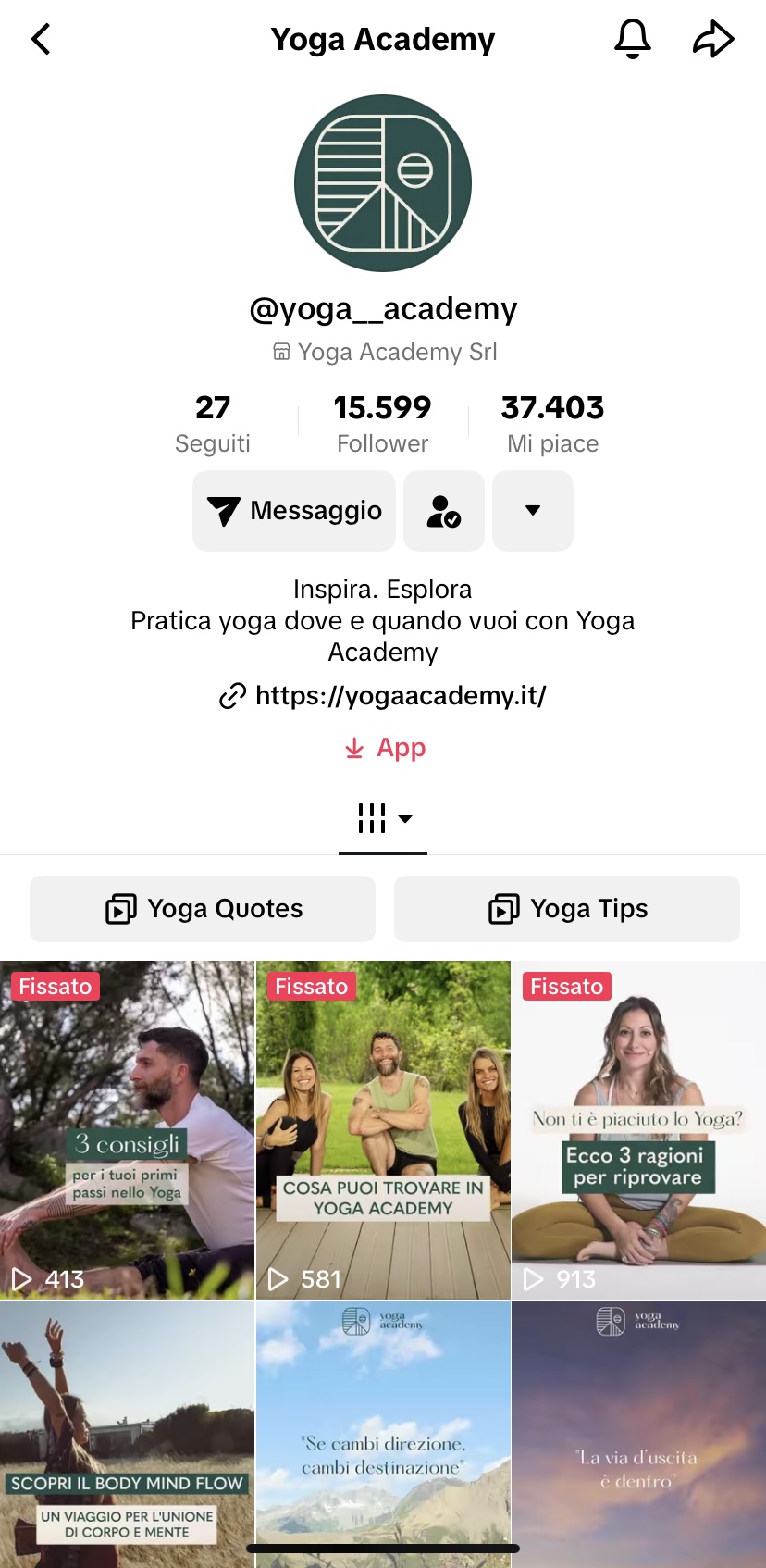The image size is (766, 1568).
Task: Open the share icon for Yoga Academy profile
Action: (x=712, y=39)
